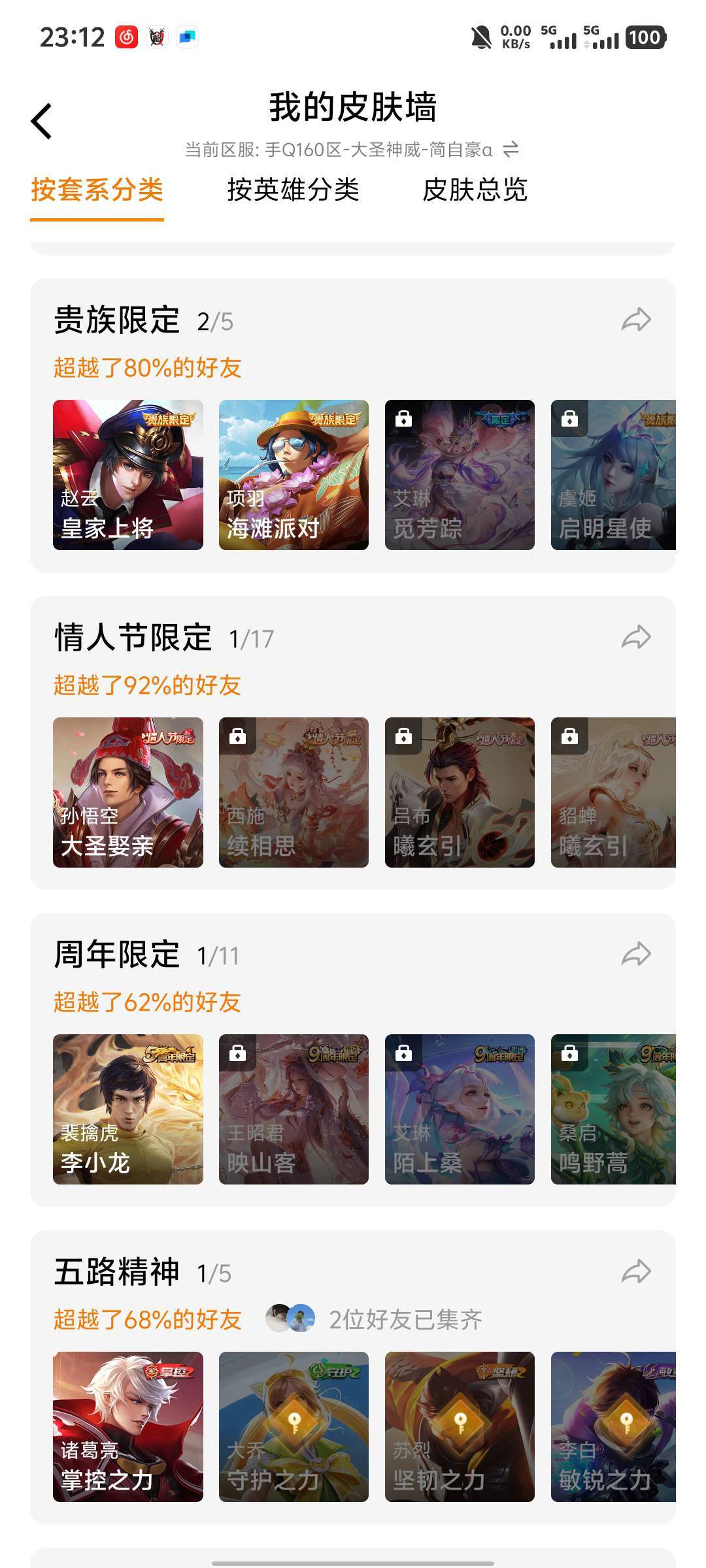Switch server via the swap arrows icon
Image resolution: width=706 pixels, height=1568 pixels.
[511, 150]
